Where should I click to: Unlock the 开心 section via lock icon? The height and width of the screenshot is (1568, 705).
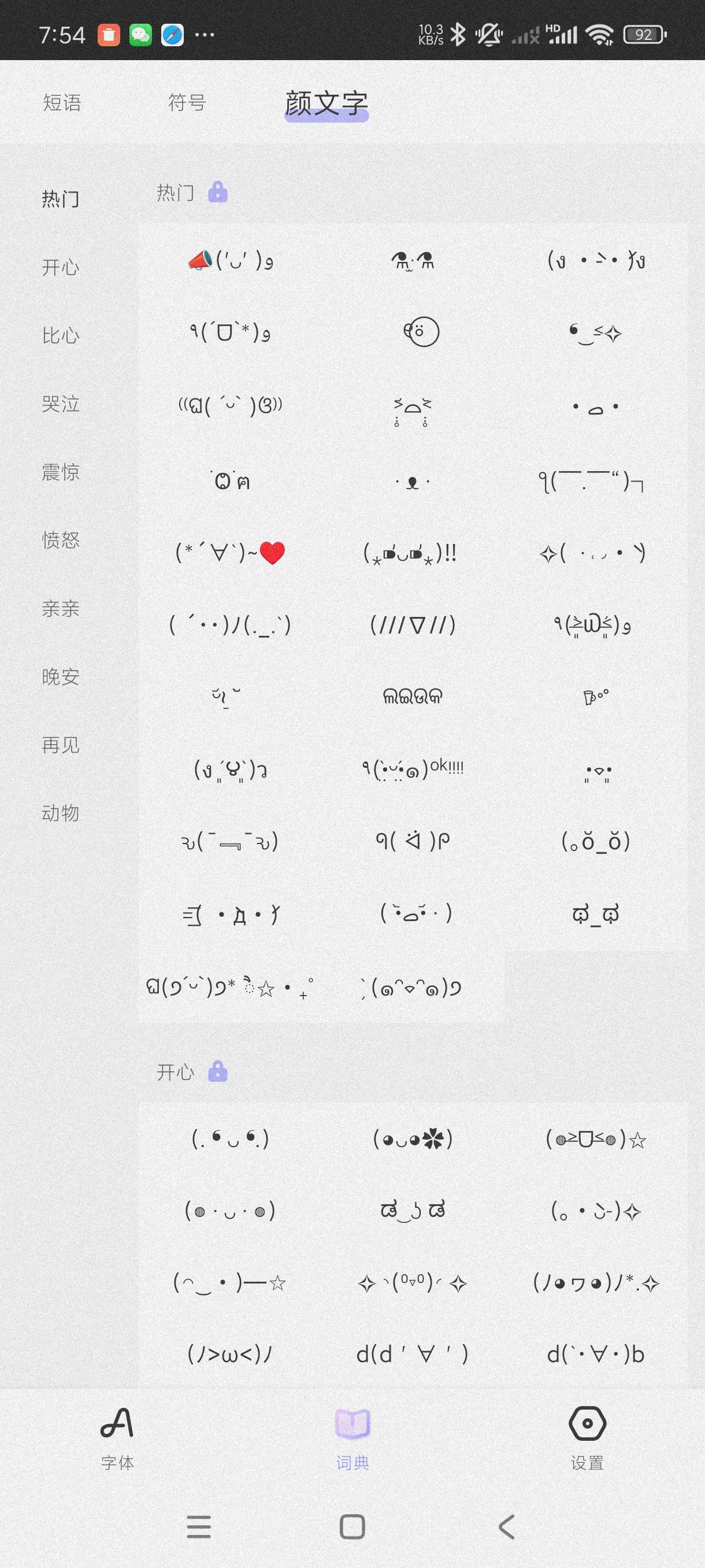click(217, 1071)
